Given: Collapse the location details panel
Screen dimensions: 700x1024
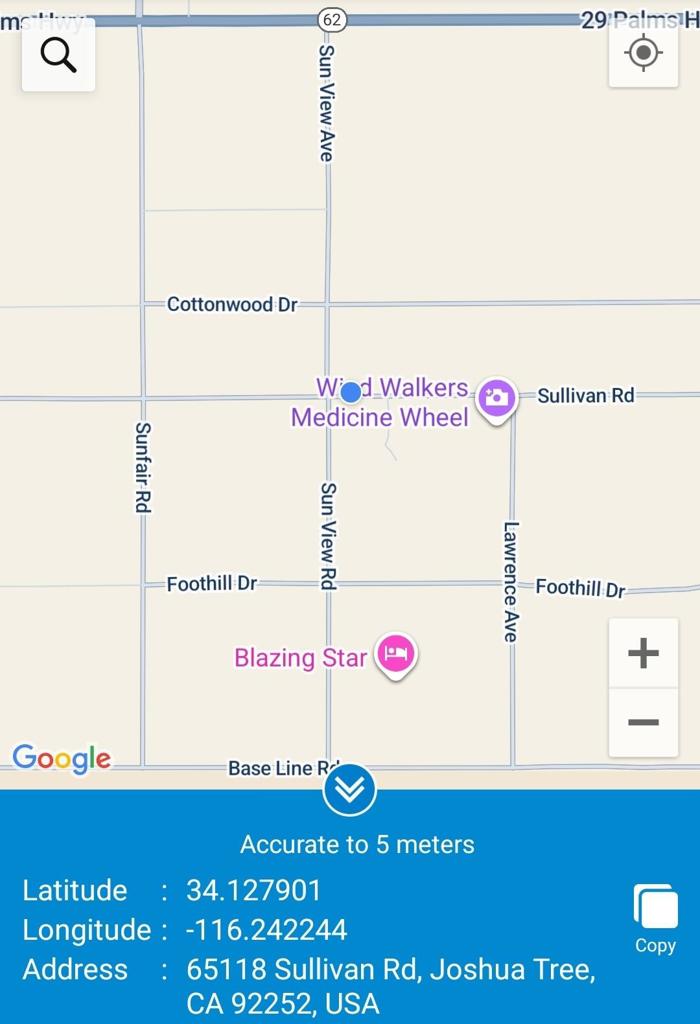Looking at the screenshot, I should click(349, 789).
